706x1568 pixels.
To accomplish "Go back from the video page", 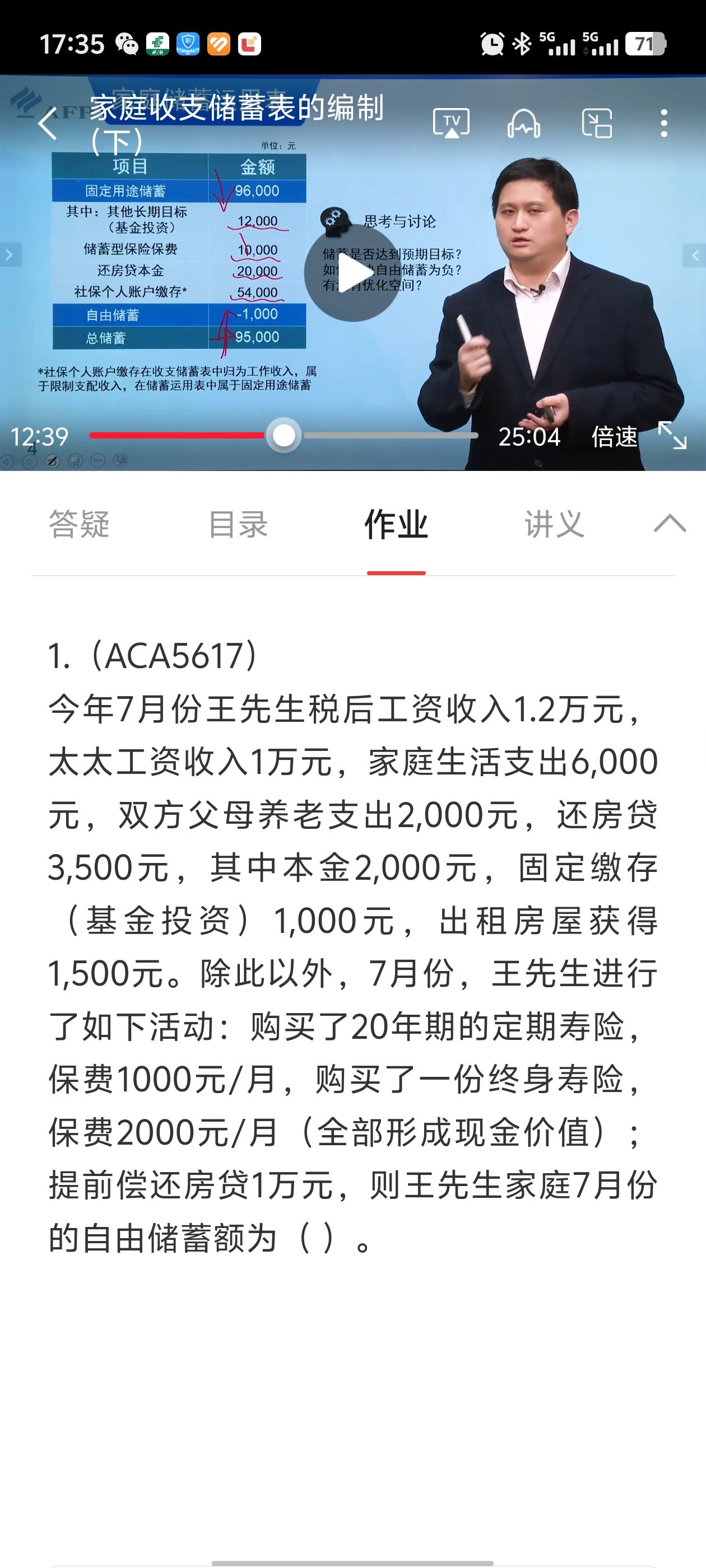I will [48, 124].
